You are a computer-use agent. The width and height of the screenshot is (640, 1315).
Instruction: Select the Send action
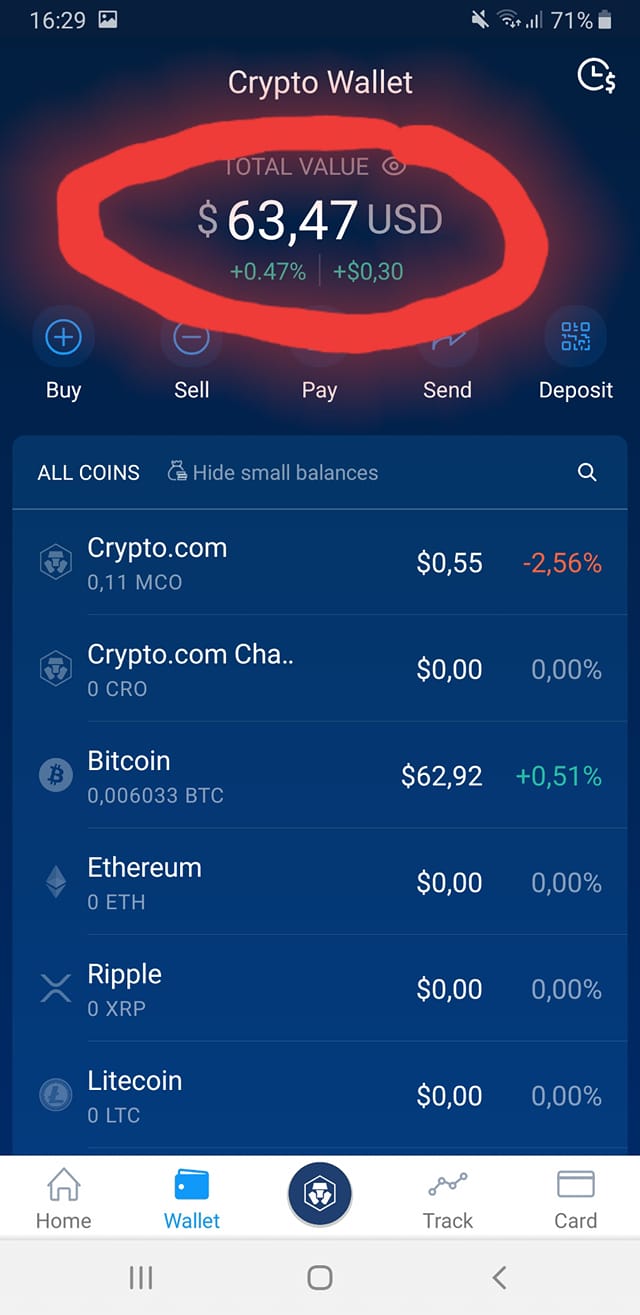pos(447,355)
